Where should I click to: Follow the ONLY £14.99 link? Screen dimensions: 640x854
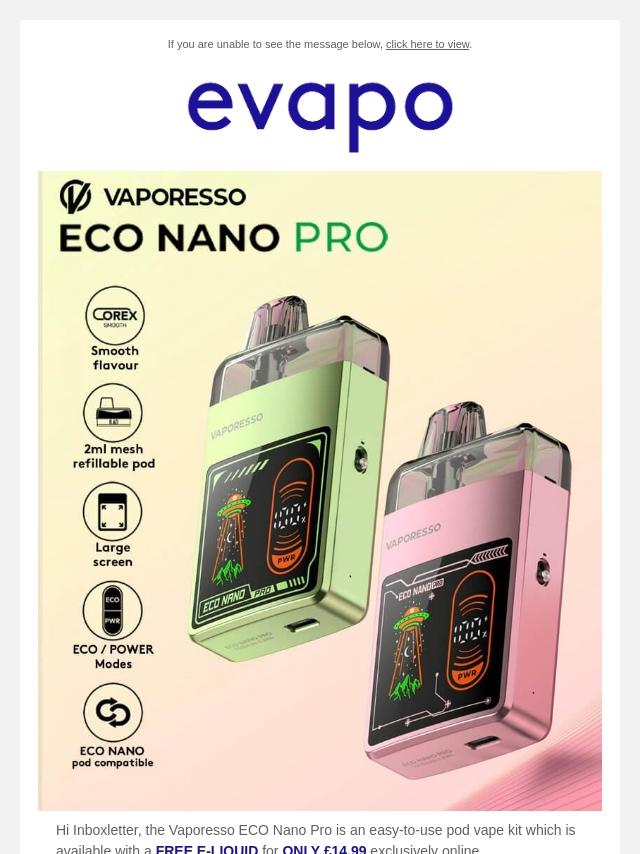(x=324, y=849)
